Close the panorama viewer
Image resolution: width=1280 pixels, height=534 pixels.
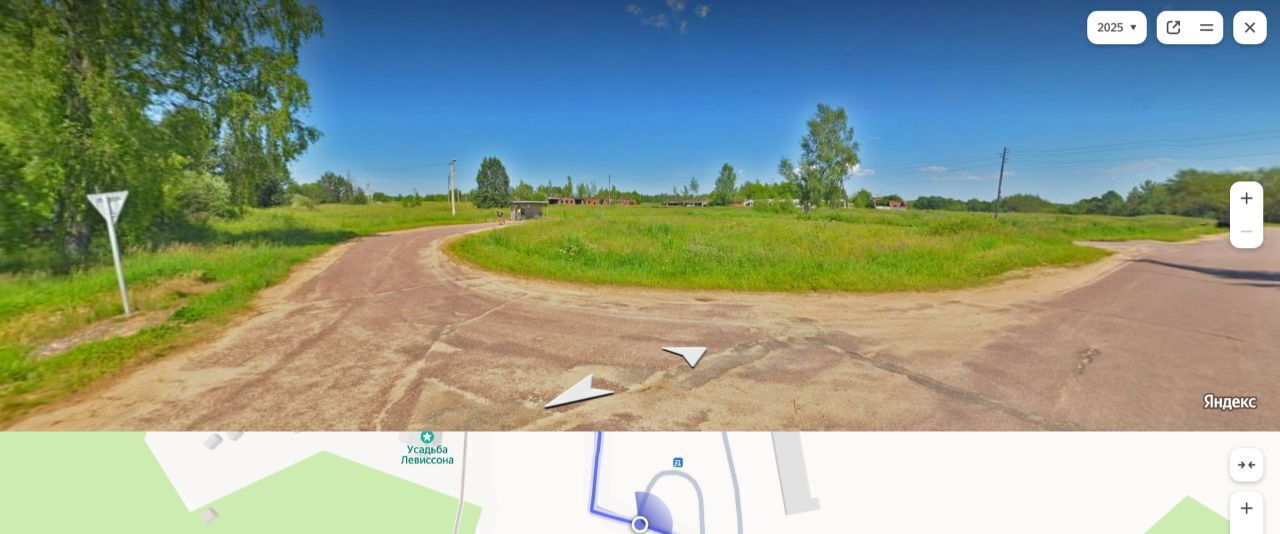[x=1250, y=28]
